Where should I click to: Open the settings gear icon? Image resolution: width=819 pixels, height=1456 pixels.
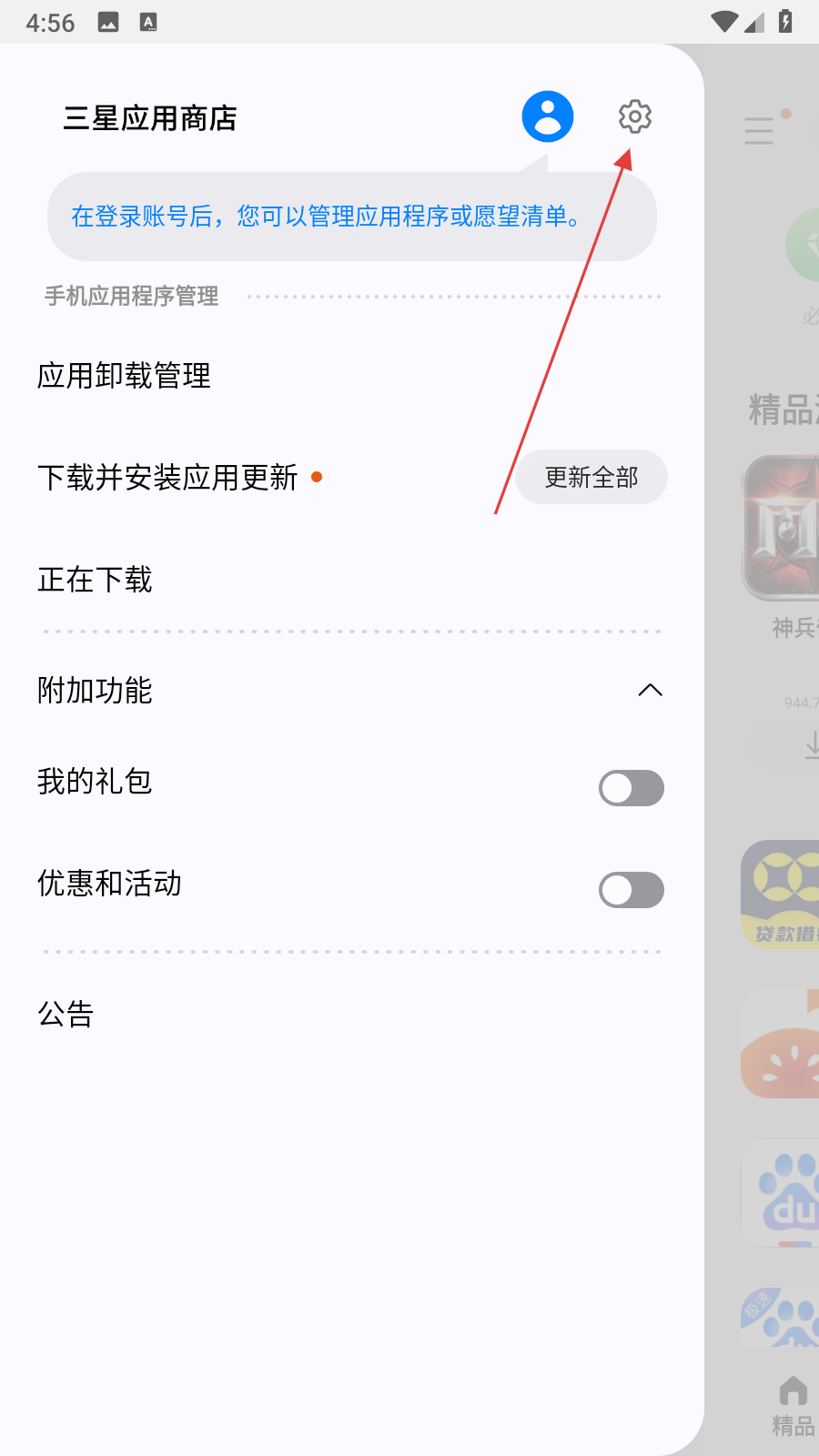pos(634,116)
